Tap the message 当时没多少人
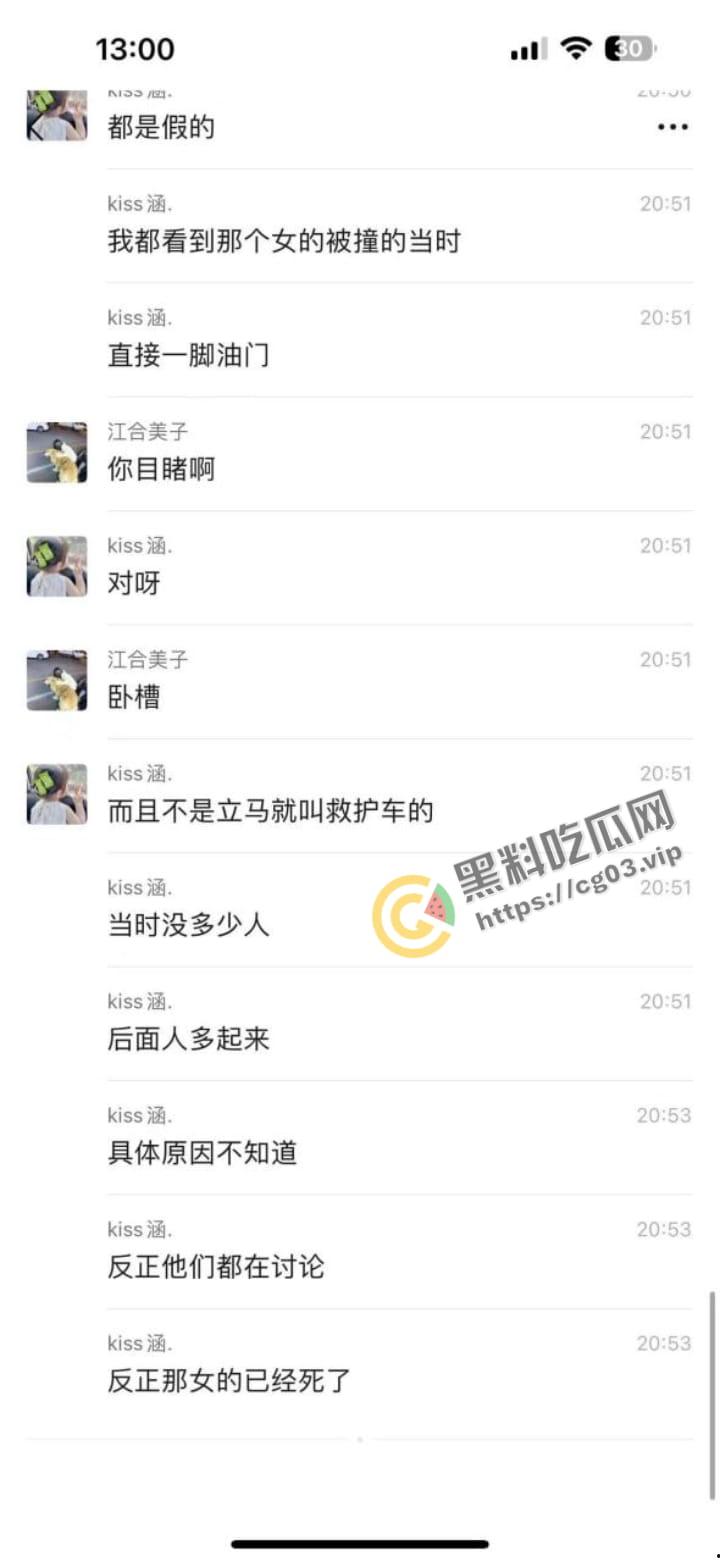The image size is (720, 1562). pos(190,926)
